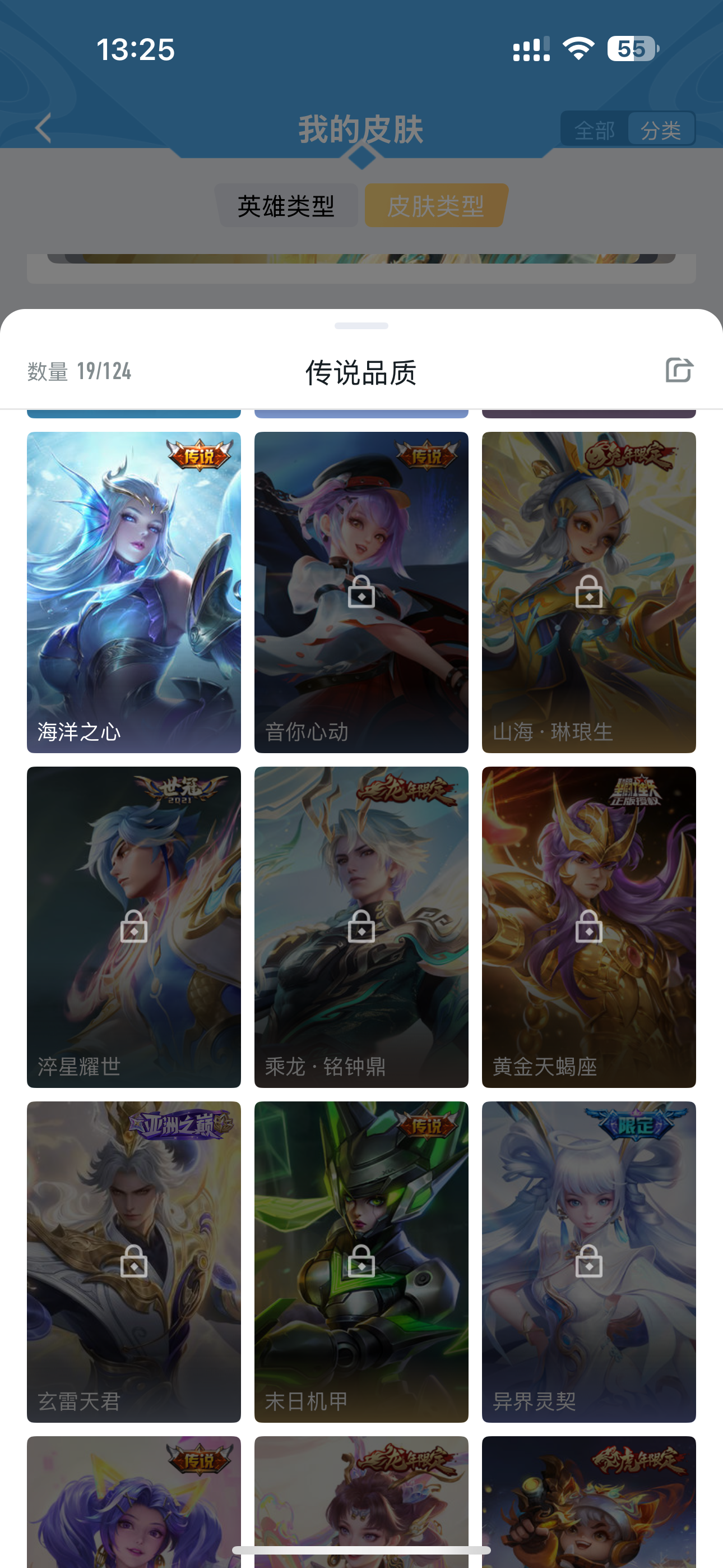Tap the share icon beside 传说品质
Screen dimensions: 723x1568
[679, 370]
